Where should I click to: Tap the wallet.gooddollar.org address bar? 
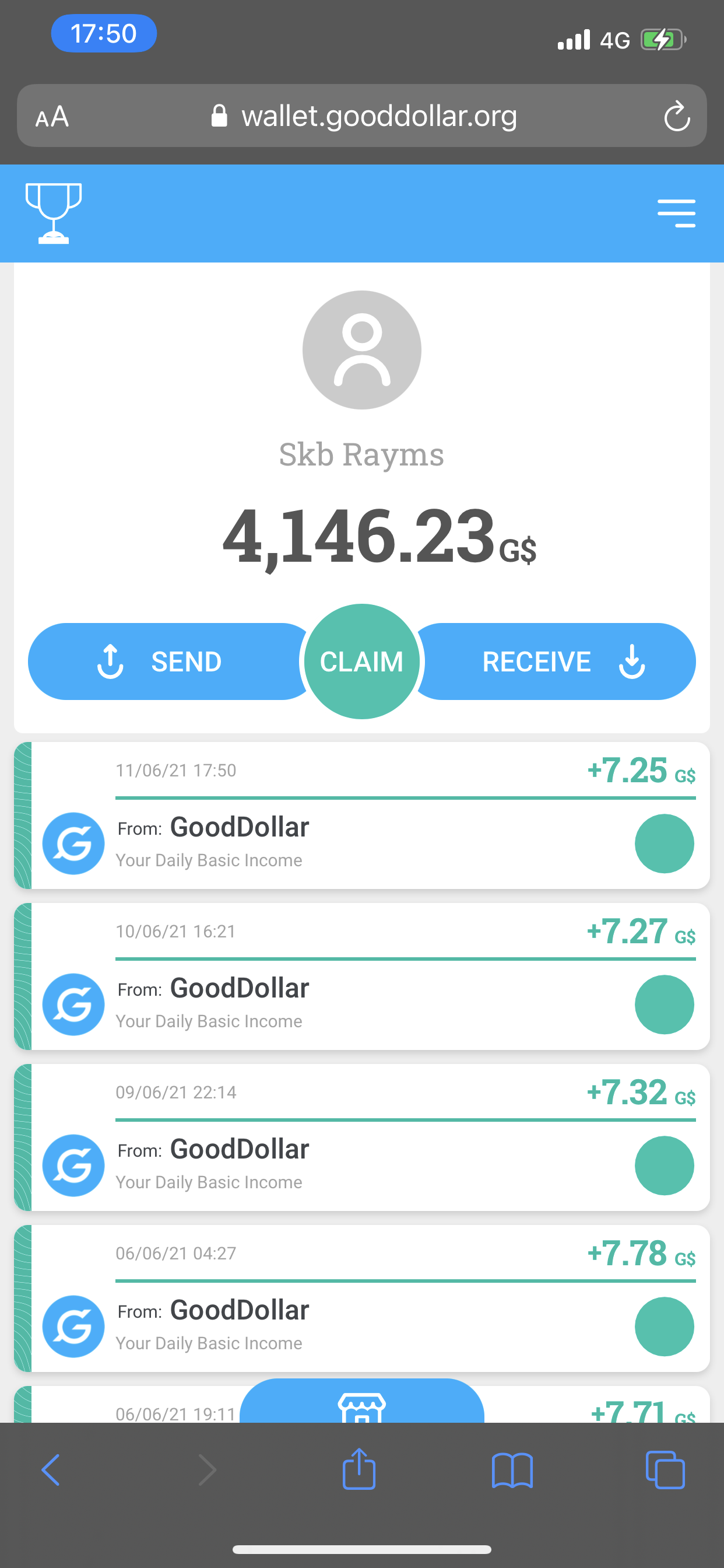[x=362, y=116]
